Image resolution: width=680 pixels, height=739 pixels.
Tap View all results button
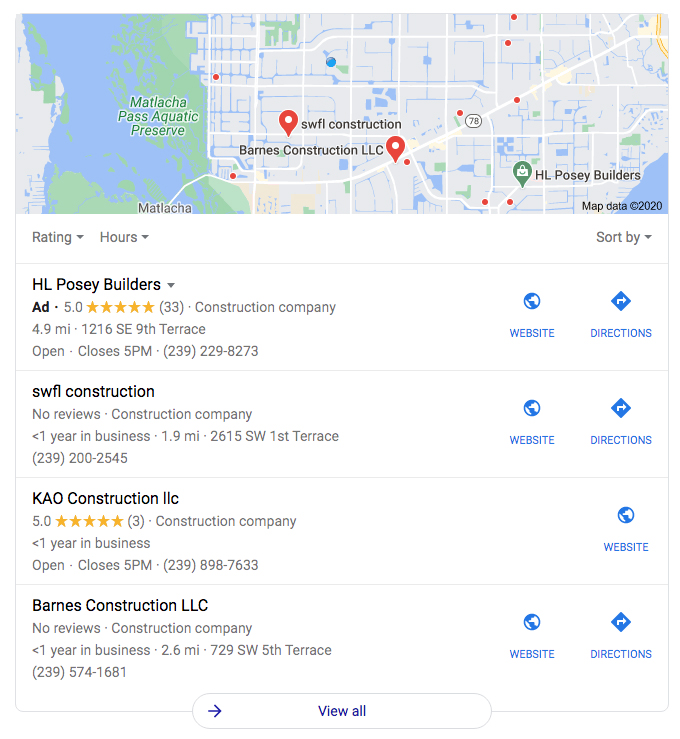pyautogui.click(x=341, y=711)
